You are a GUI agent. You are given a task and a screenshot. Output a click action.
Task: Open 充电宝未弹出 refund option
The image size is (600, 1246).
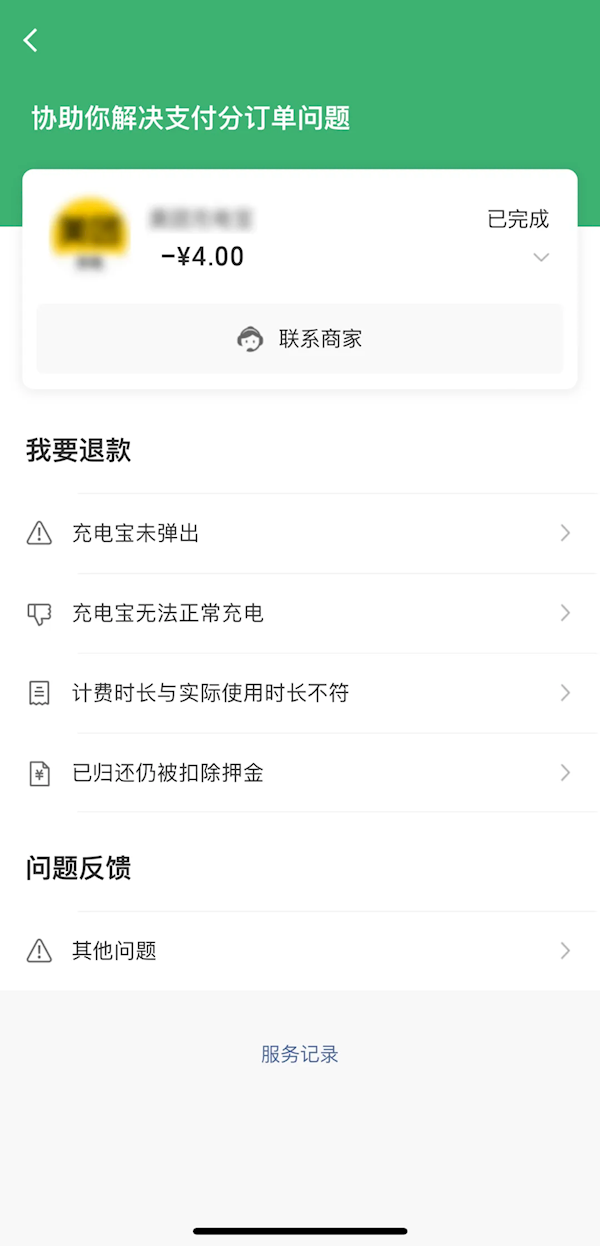300,533
